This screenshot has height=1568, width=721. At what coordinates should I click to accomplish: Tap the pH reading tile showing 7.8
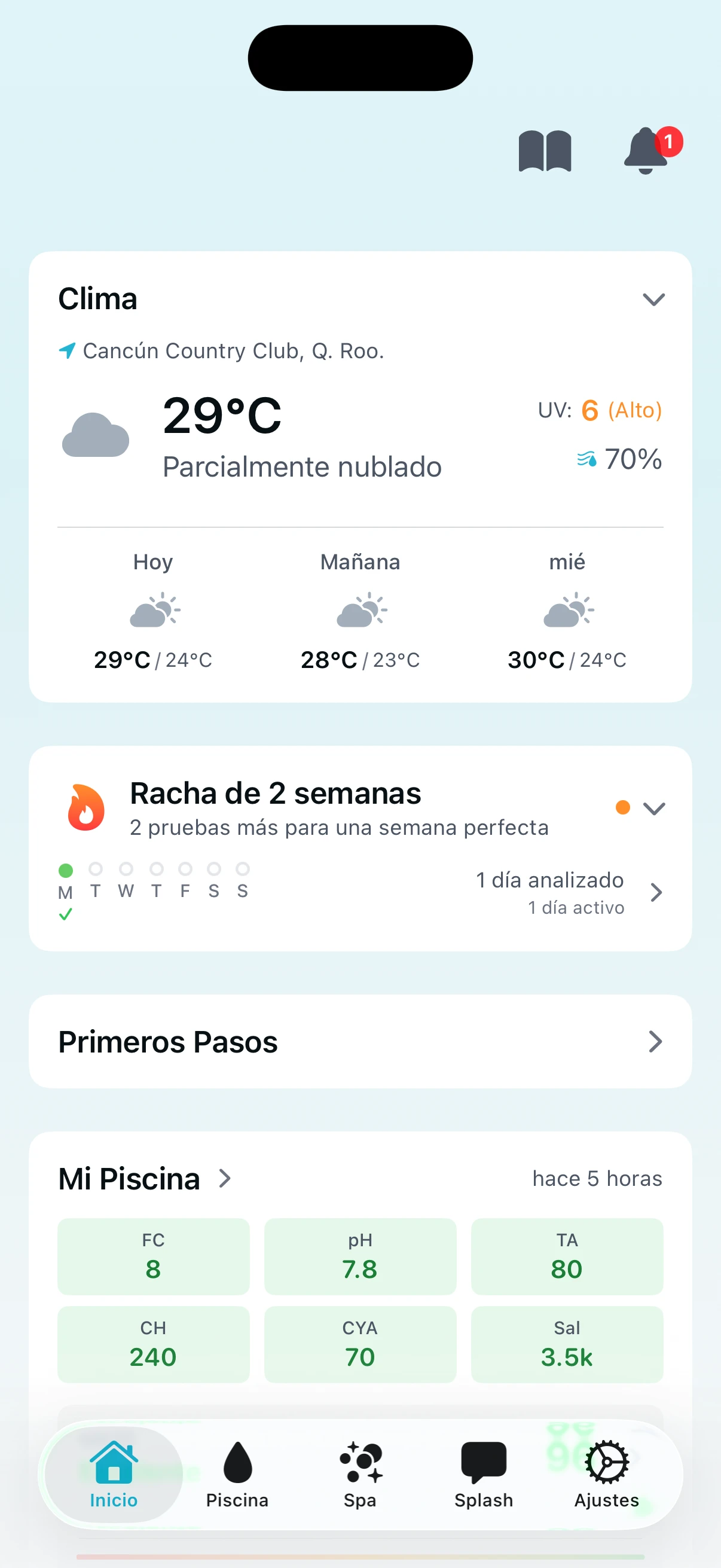click(x=360, y=1258)
